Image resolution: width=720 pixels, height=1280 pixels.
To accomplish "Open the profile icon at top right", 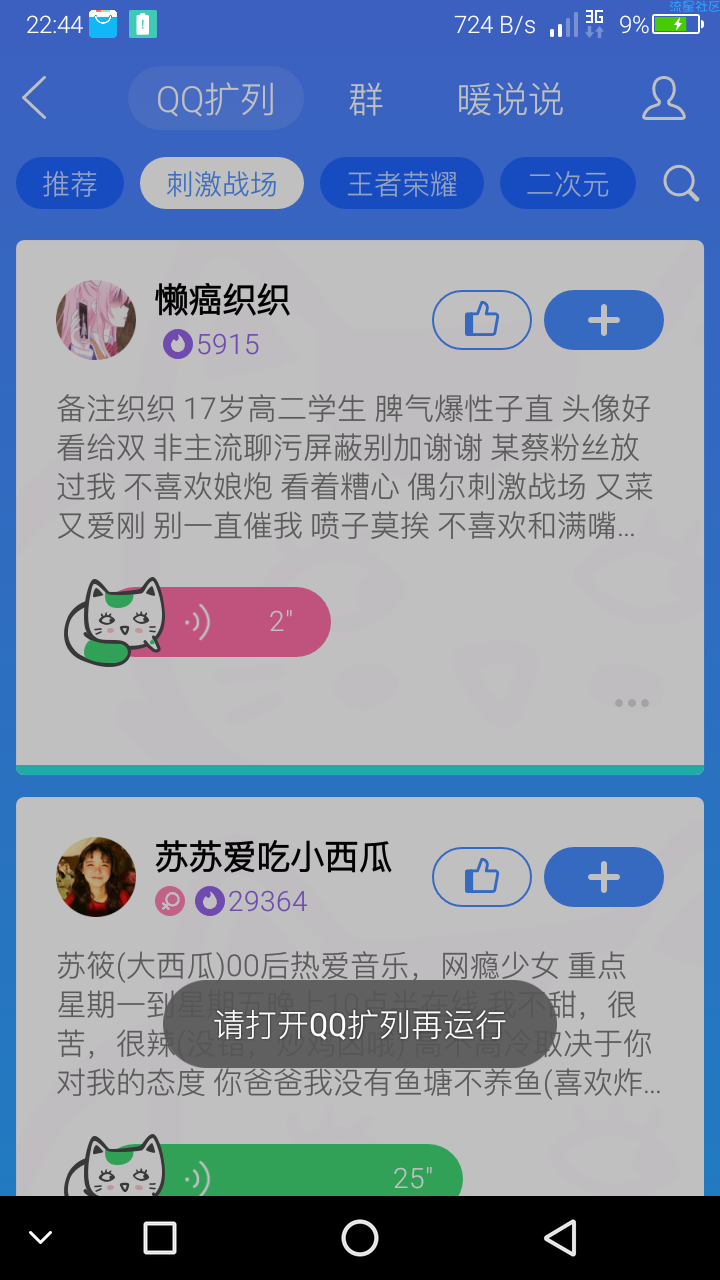I will click(663, 98).
